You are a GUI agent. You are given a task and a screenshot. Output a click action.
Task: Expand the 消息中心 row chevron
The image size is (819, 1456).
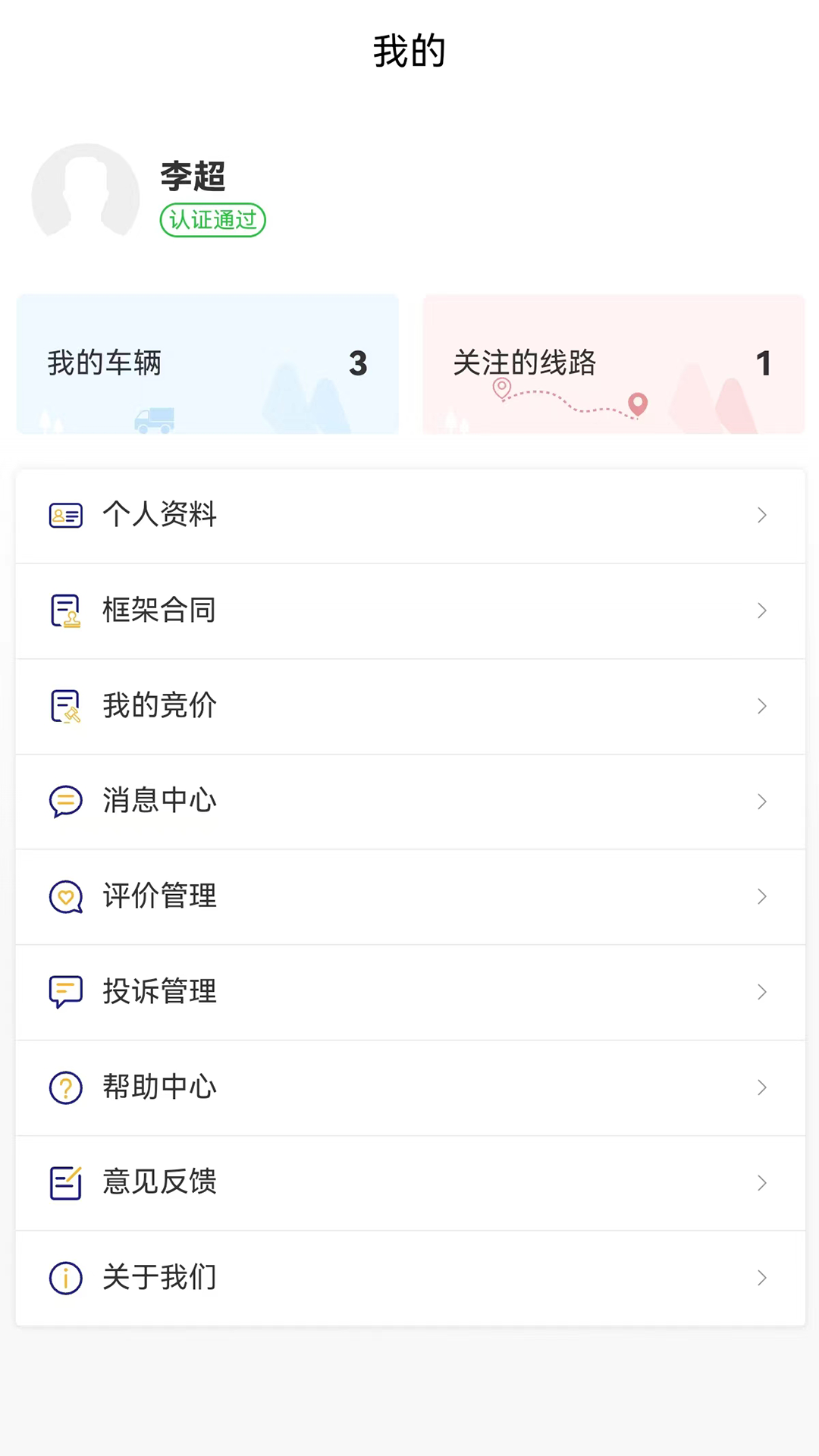coord(762,802)
